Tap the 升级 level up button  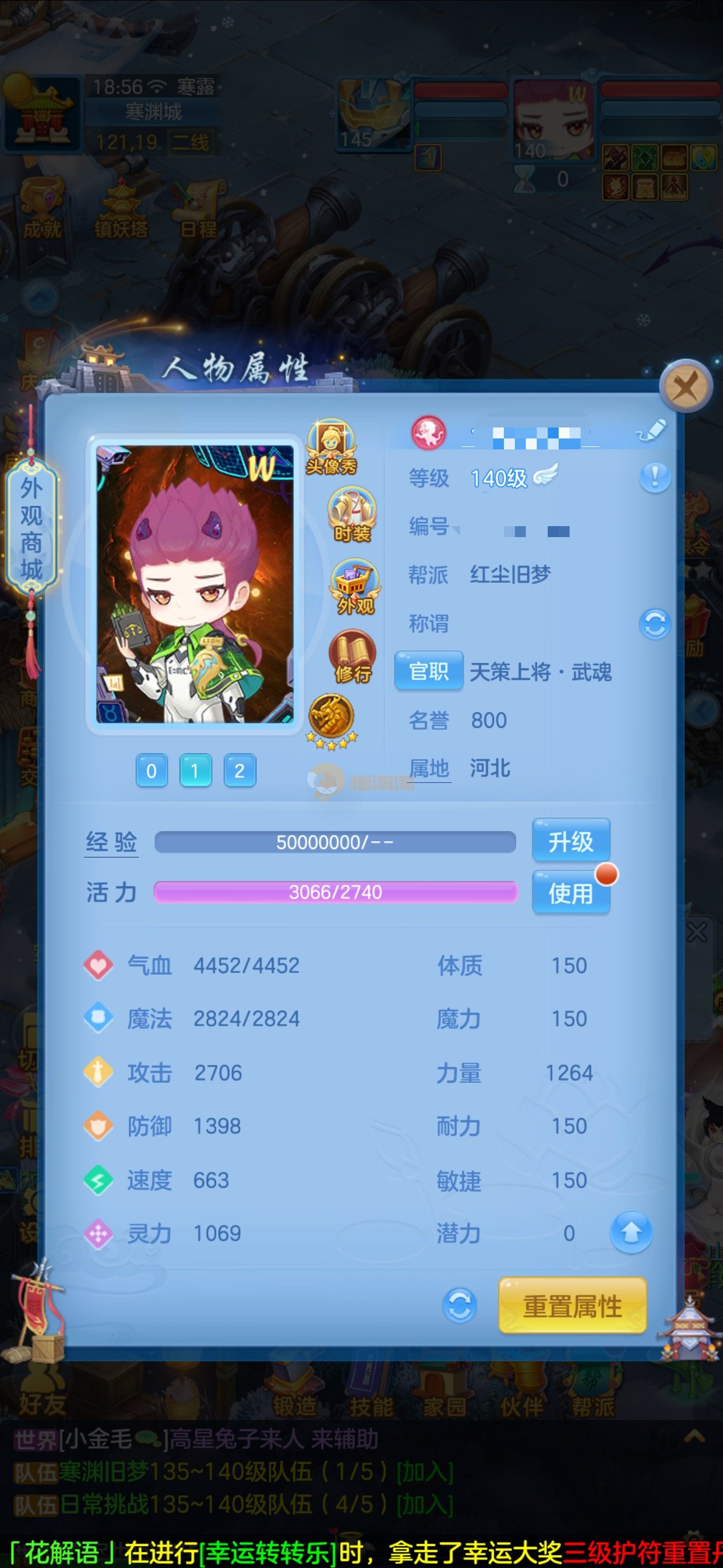click(570, 841)
